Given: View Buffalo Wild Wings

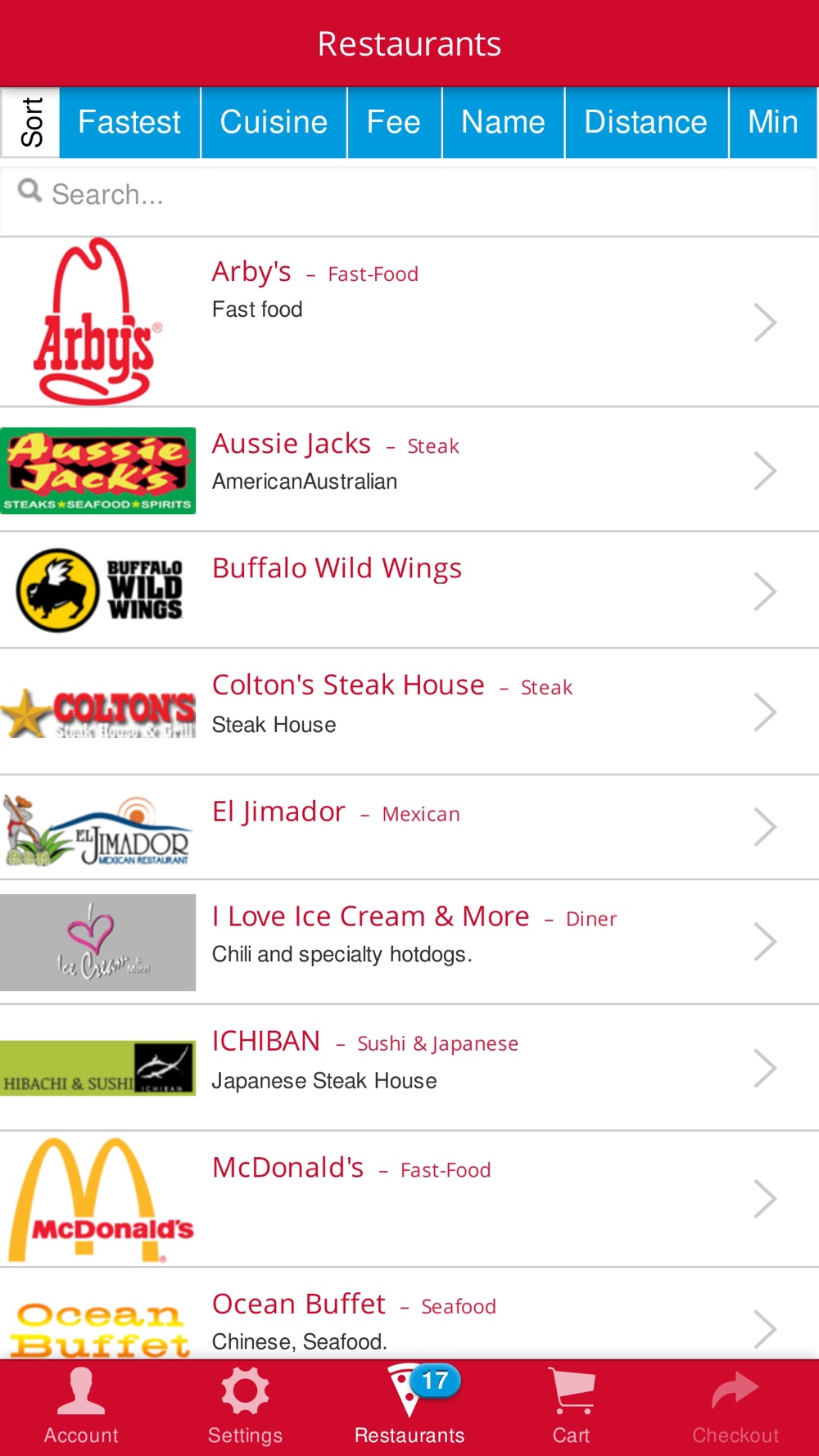Looking at the screenshot, I should coord(409,590).
